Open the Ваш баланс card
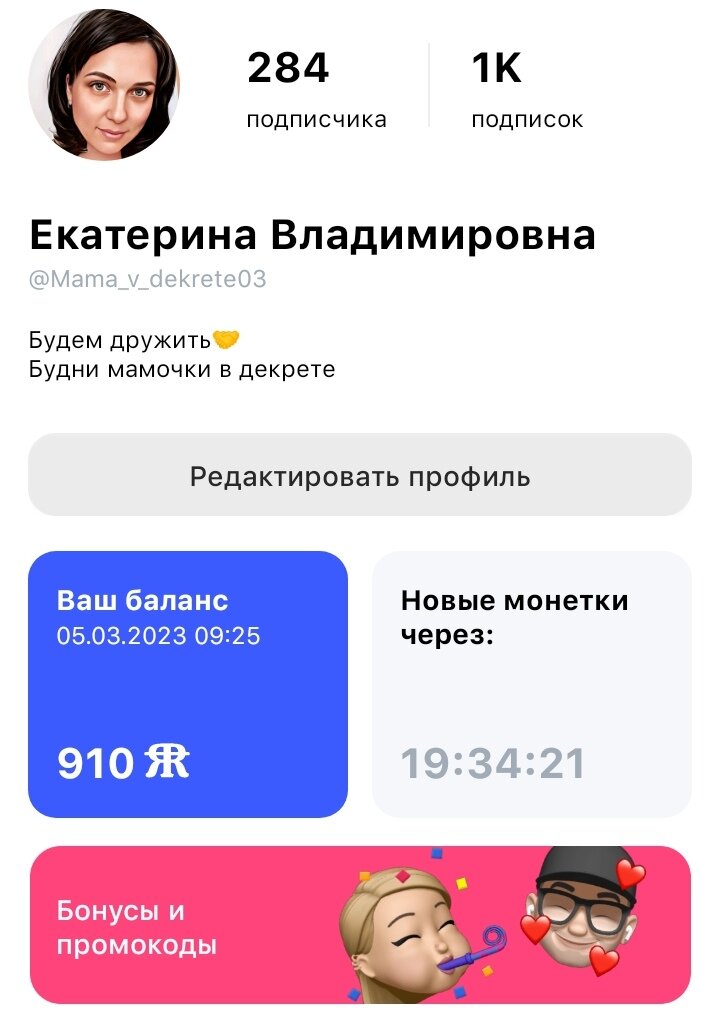This screenshot has height=1019, width=719. point(188,684)
